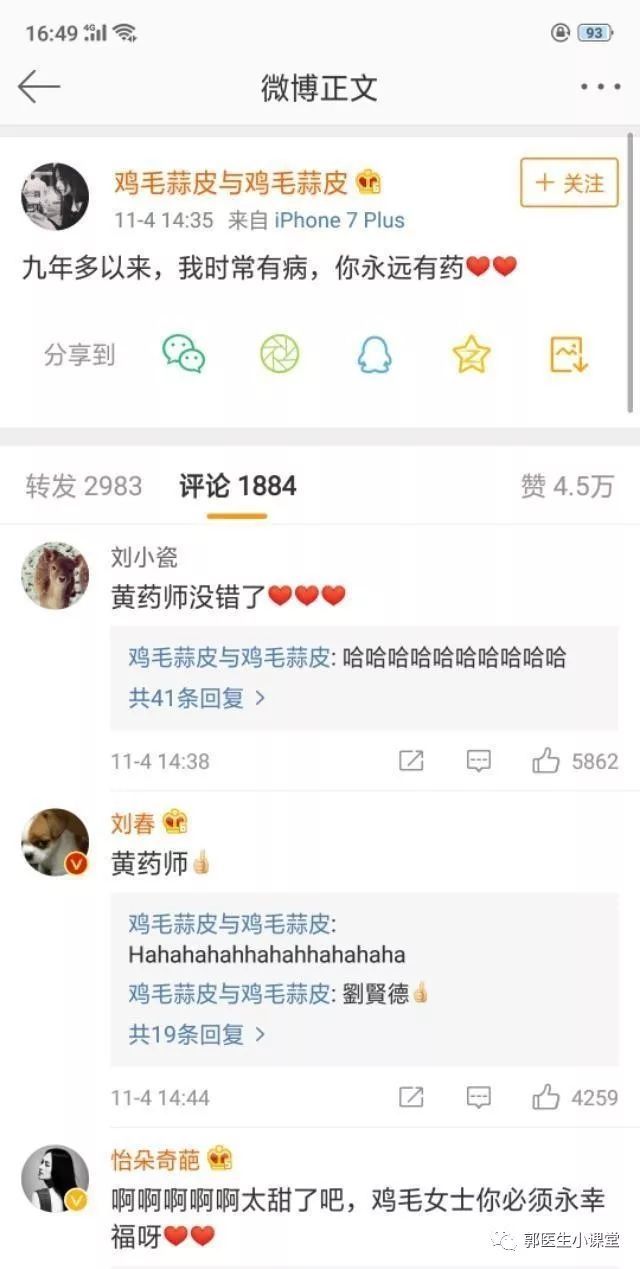Switch to the 评论 1884 tab

click(x=238, y=487)
